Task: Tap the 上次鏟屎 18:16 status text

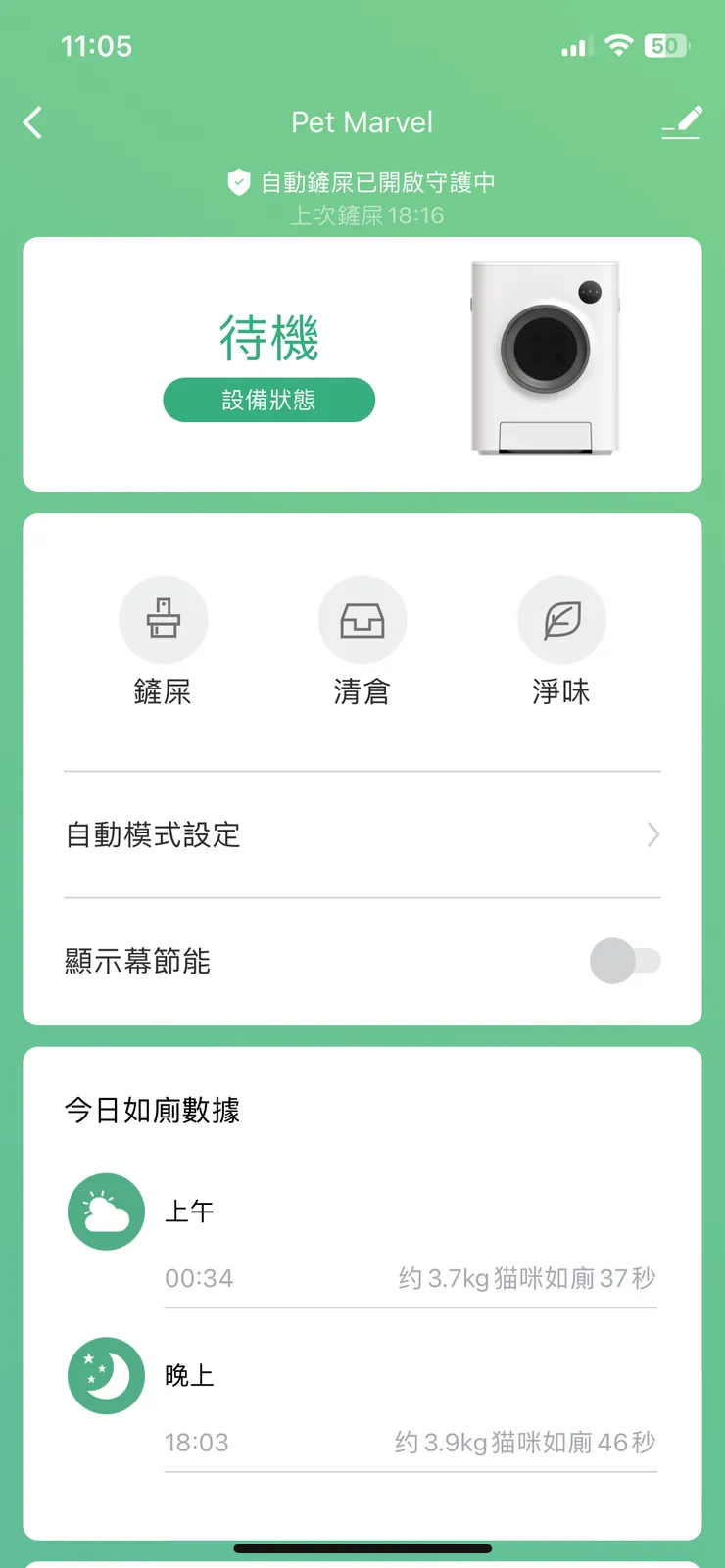Action: [362, 214]
